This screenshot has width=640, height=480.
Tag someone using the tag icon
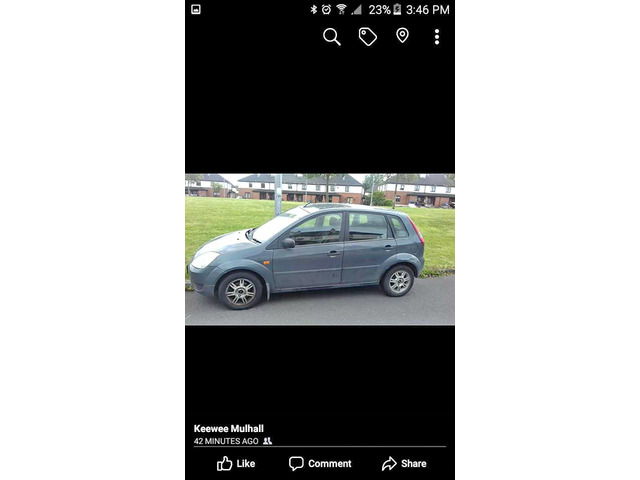click(368, 37)
